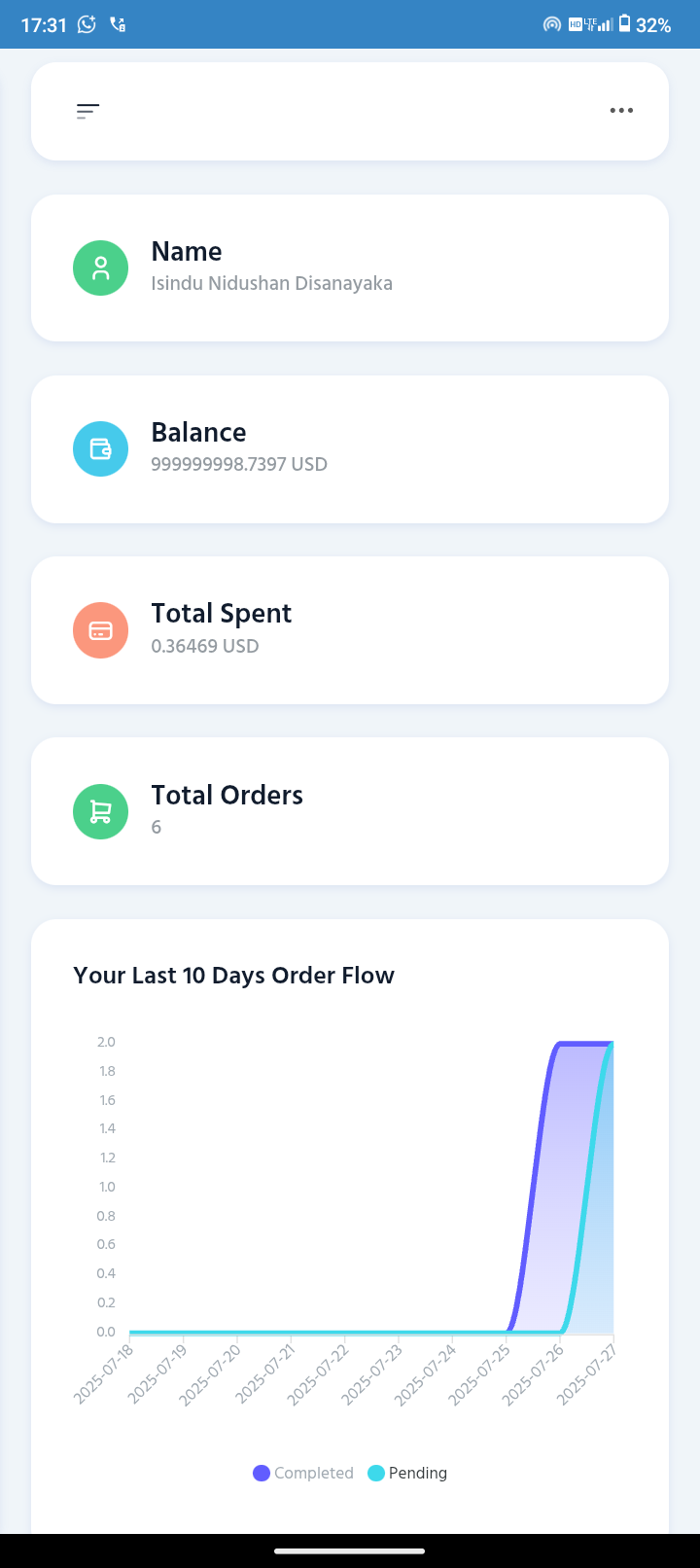
Task: Toggle the Pending series in chart legend
Action: tap(407, 1473)
